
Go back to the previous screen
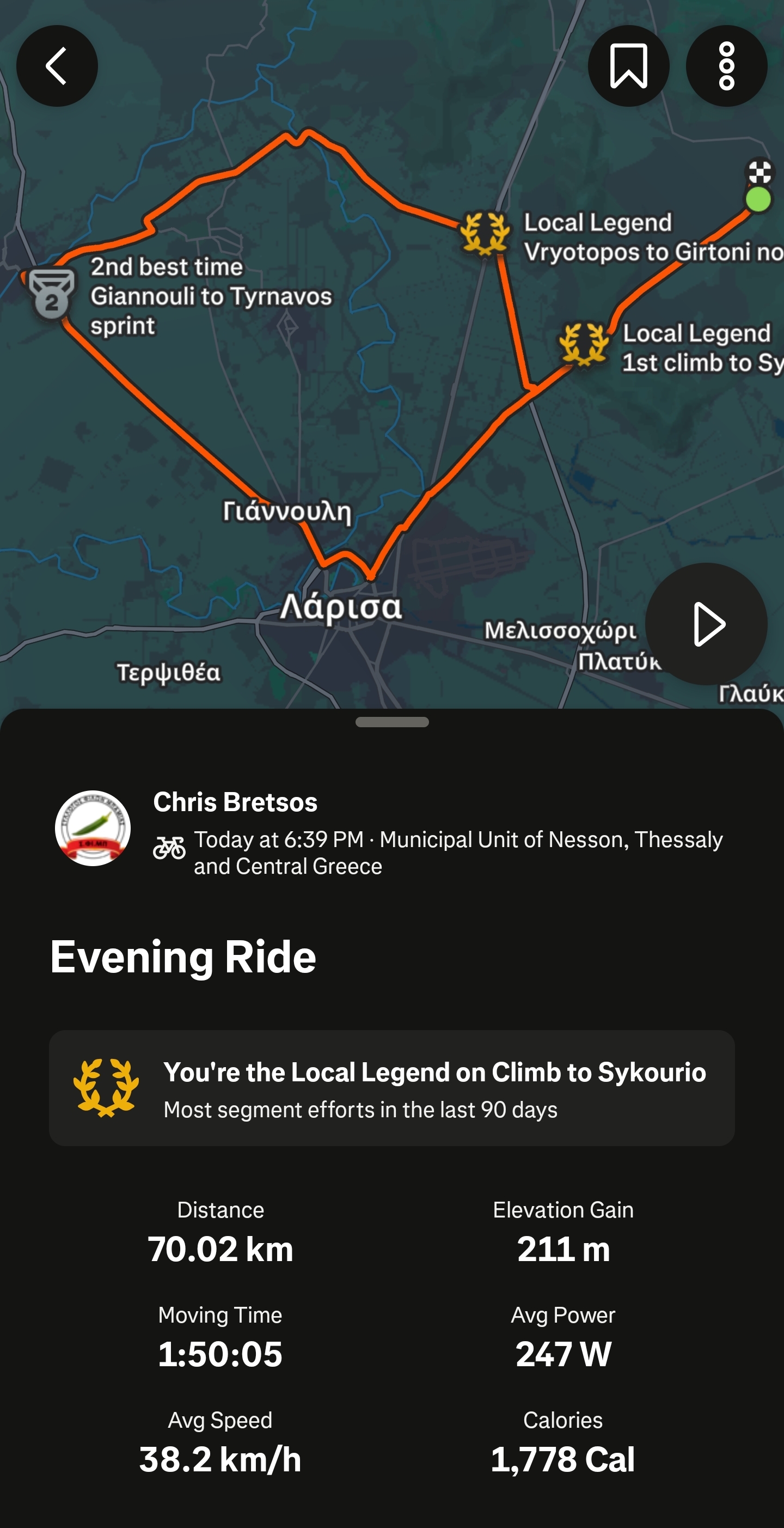coord(57,66)
